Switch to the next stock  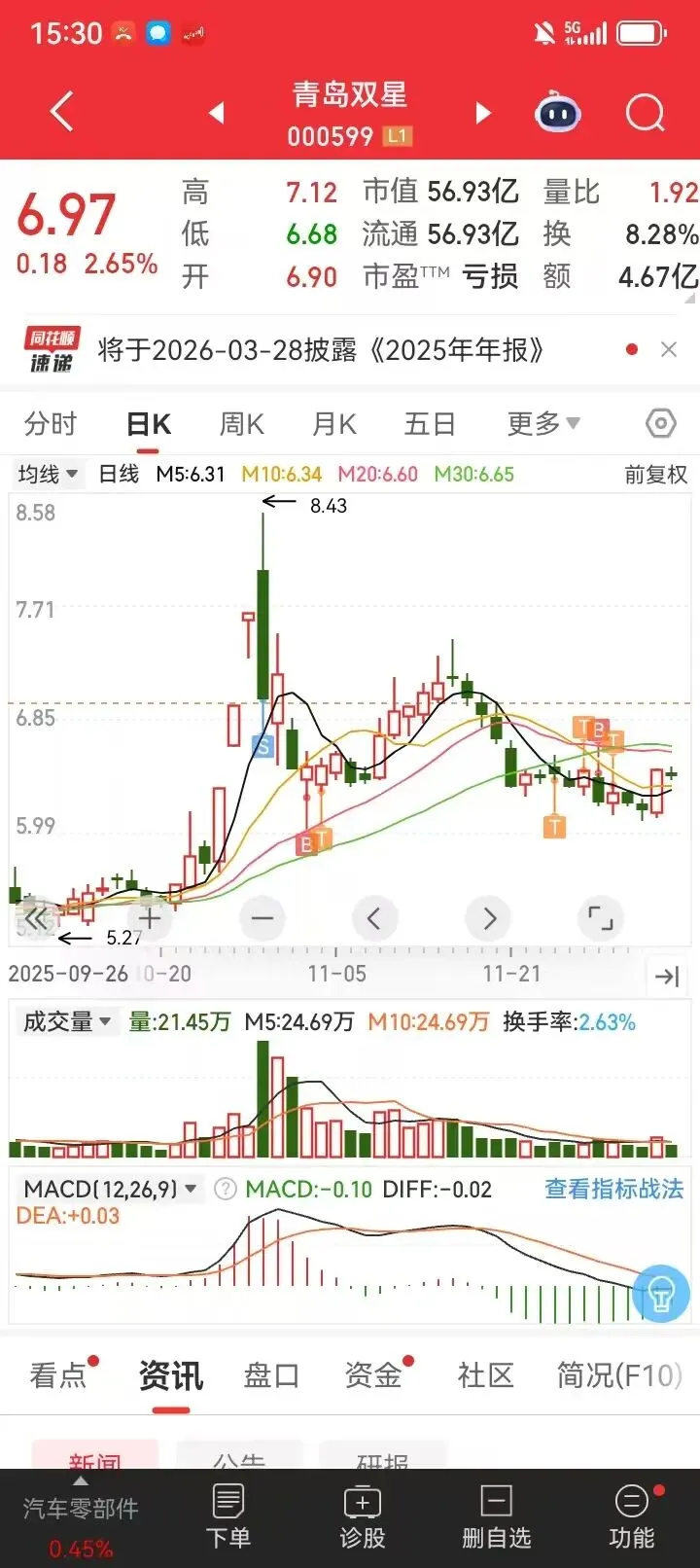(x=482, y=113)
